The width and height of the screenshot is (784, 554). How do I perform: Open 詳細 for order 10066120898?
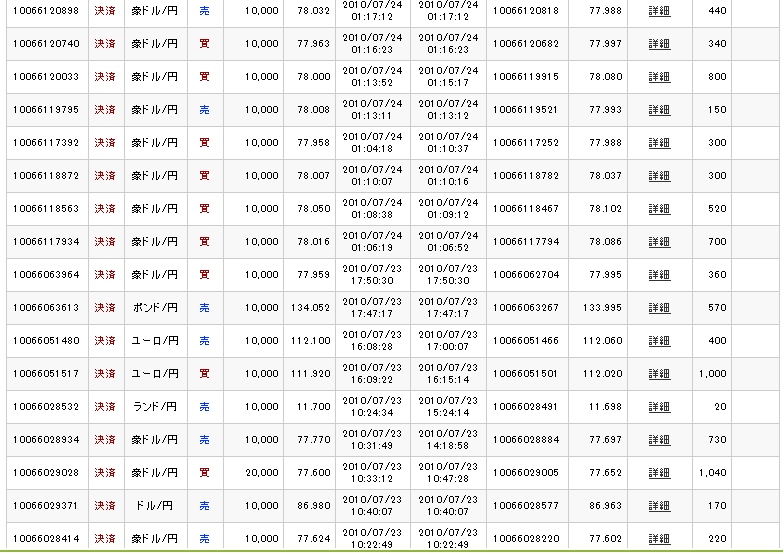click(659, 11)
